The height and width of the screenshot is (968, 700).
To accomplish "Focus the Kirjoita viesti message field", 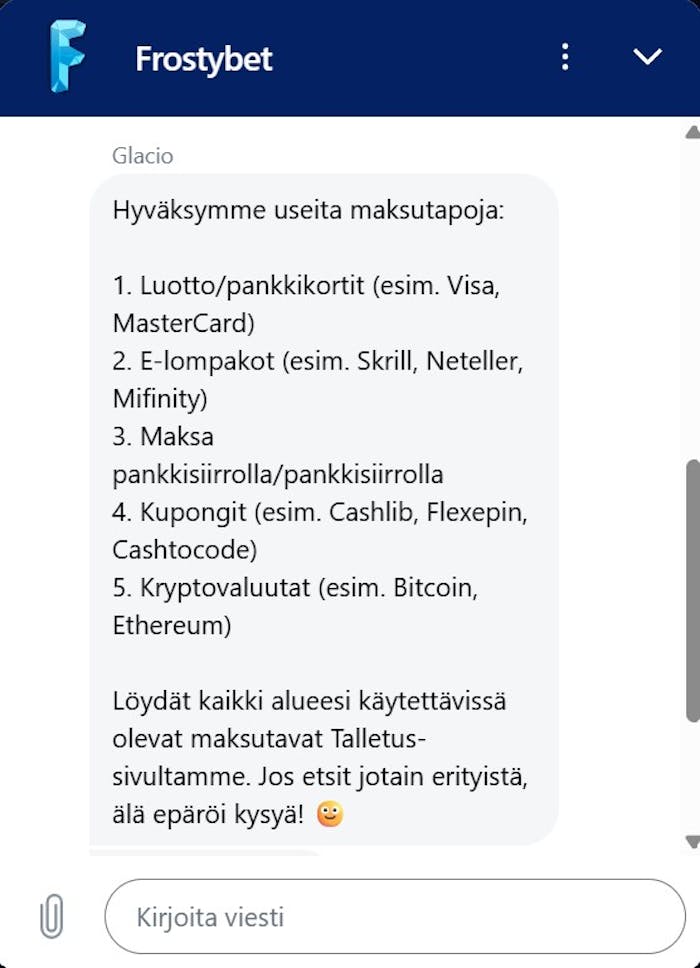I will coord(395,917).
